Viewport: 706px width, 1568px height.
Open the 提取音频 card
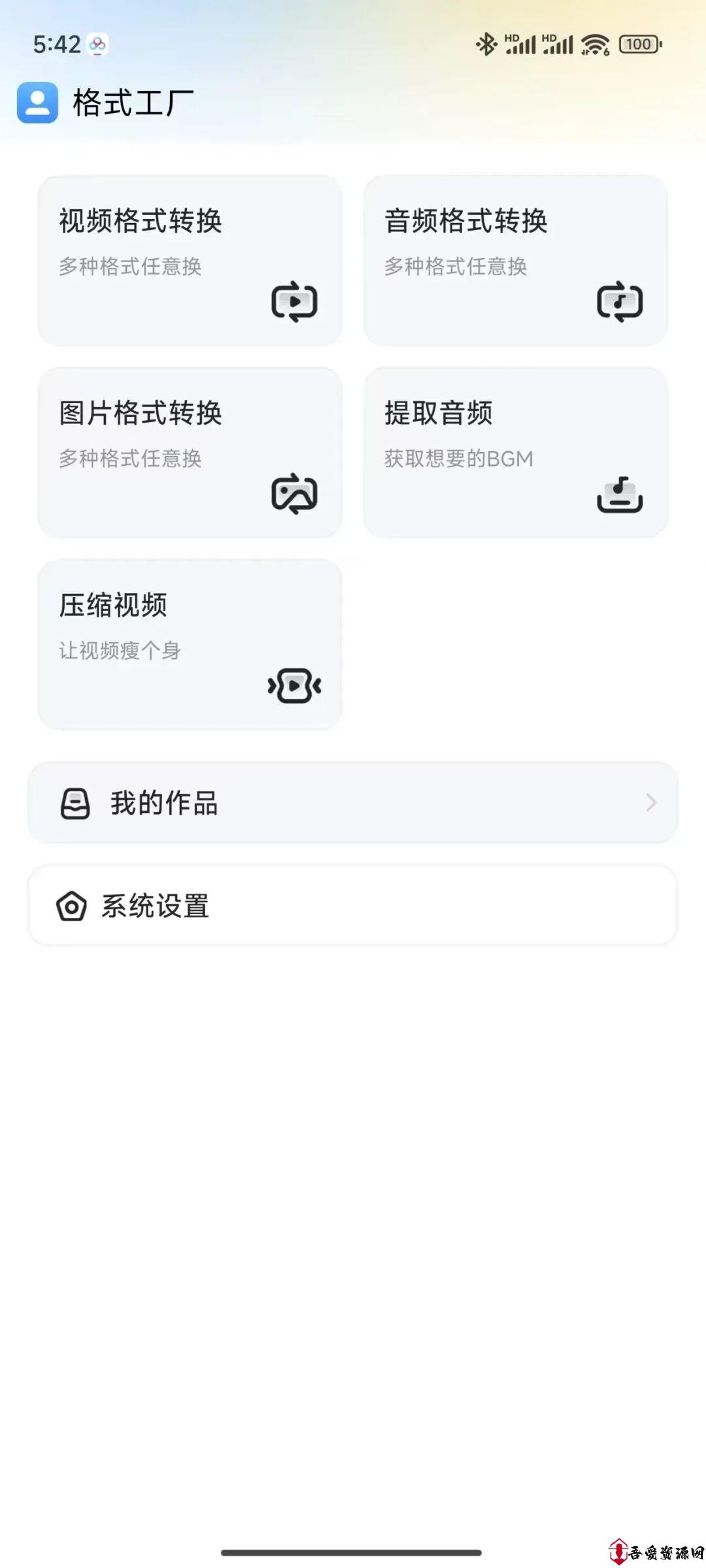(515, 452)
